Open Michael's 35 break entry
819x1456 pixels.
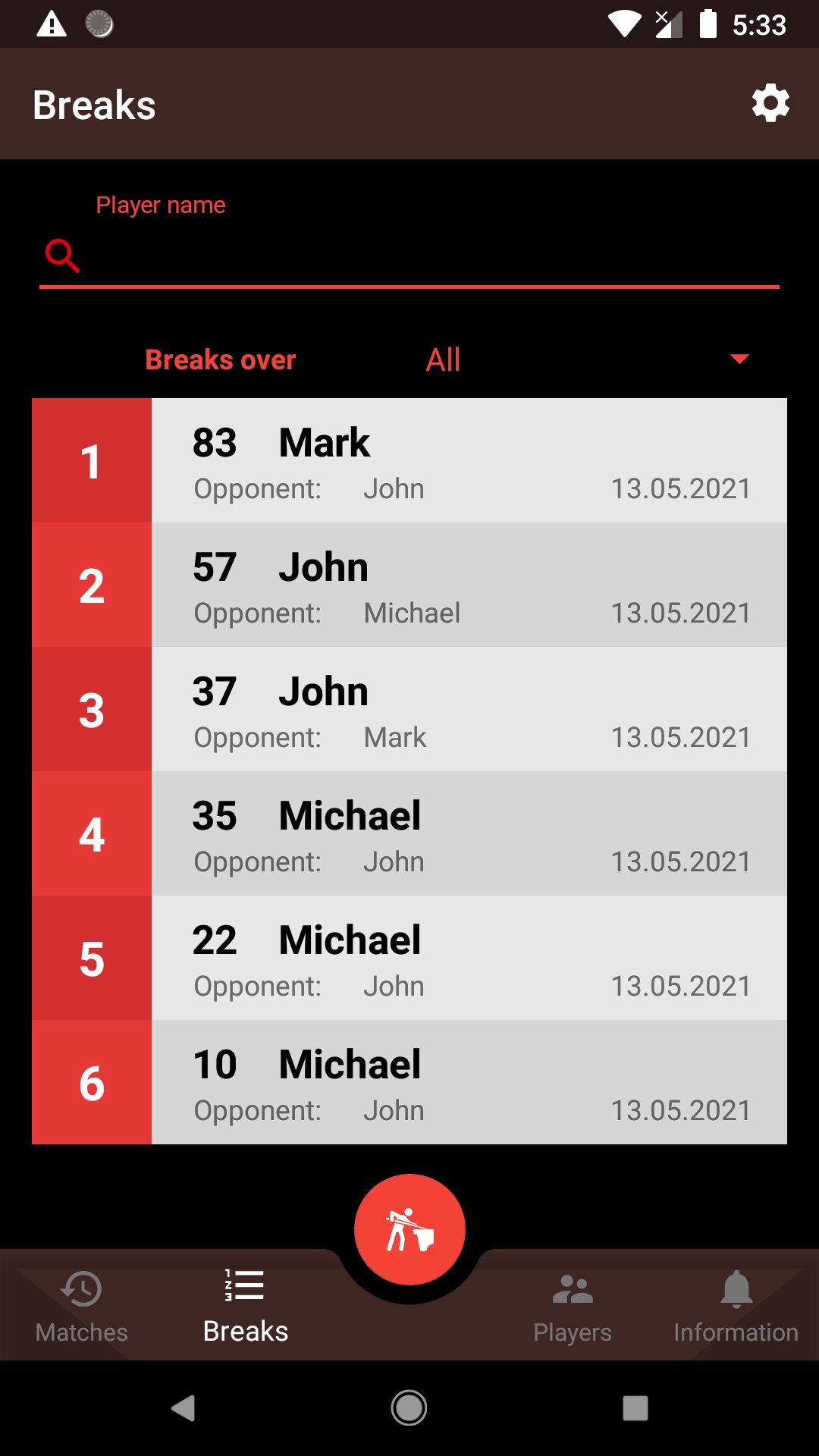pos(469,833)
